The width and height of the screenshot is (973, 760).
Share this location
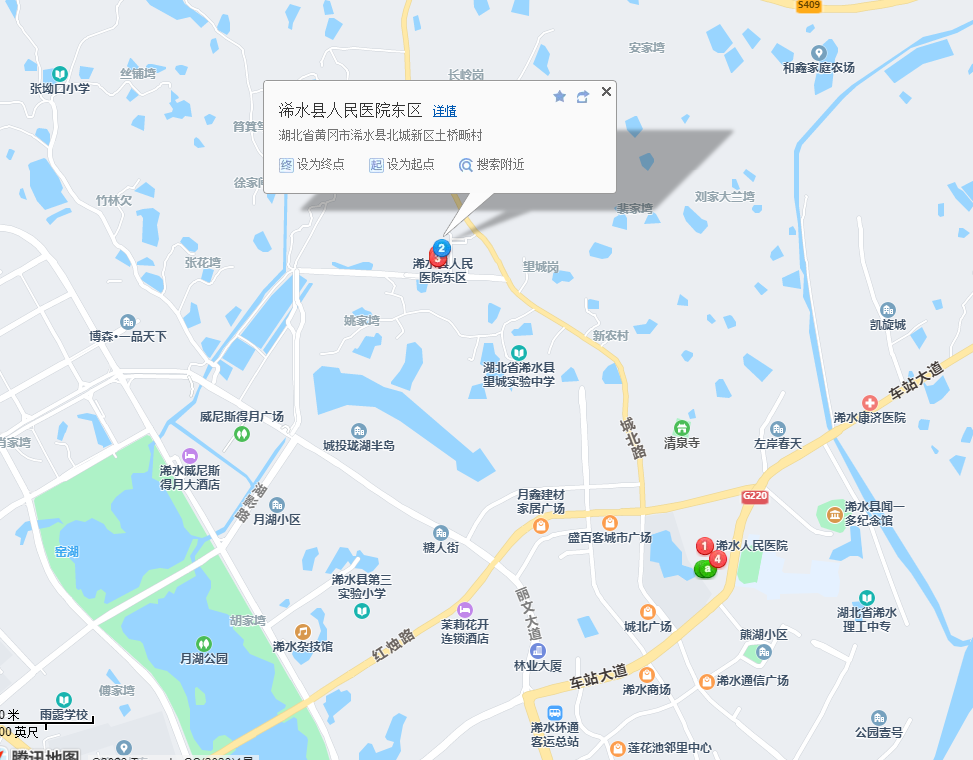click(583, 97)
